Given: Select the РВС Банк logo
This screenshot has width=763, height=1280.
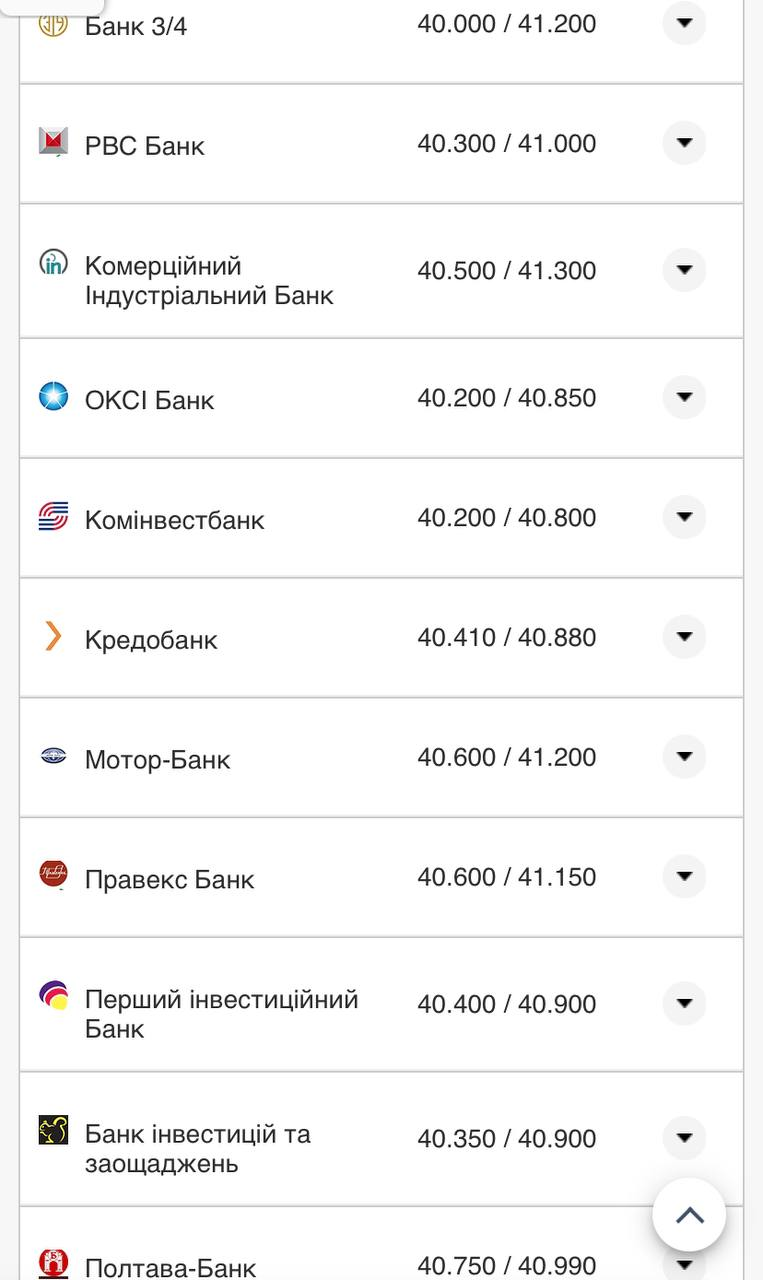Looking at the screenshot, I should coord(53,139).
